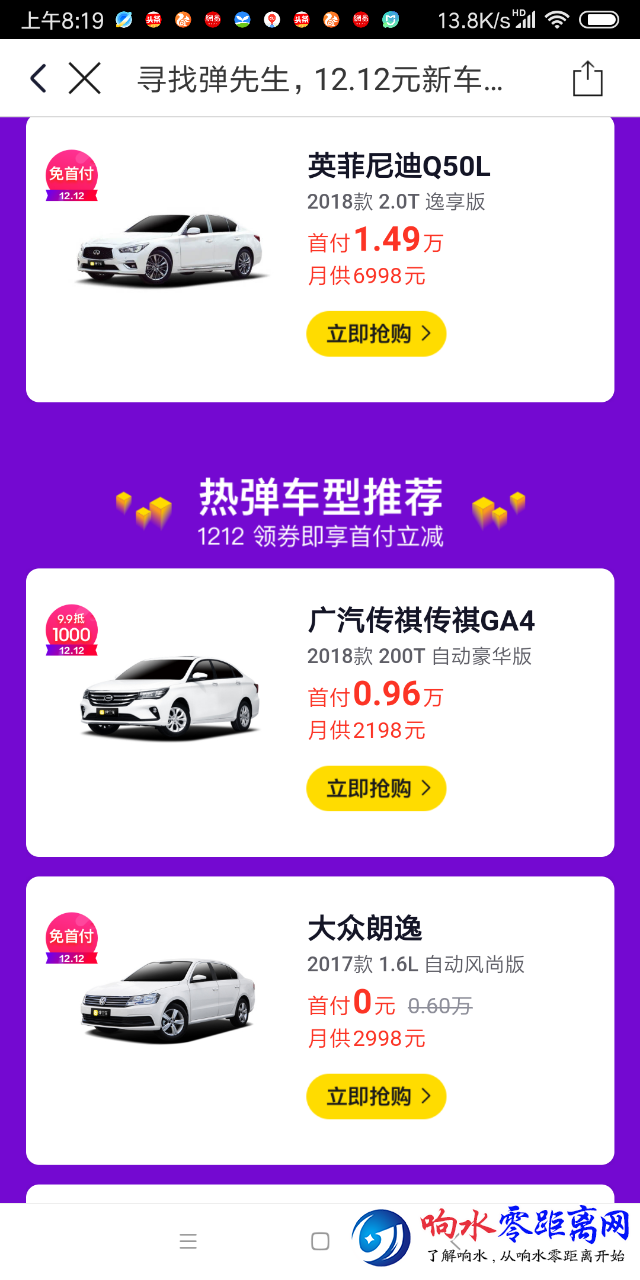Close this web page
The width and height of the screenshot is (640, 1280).
click(x=85, y=78)
